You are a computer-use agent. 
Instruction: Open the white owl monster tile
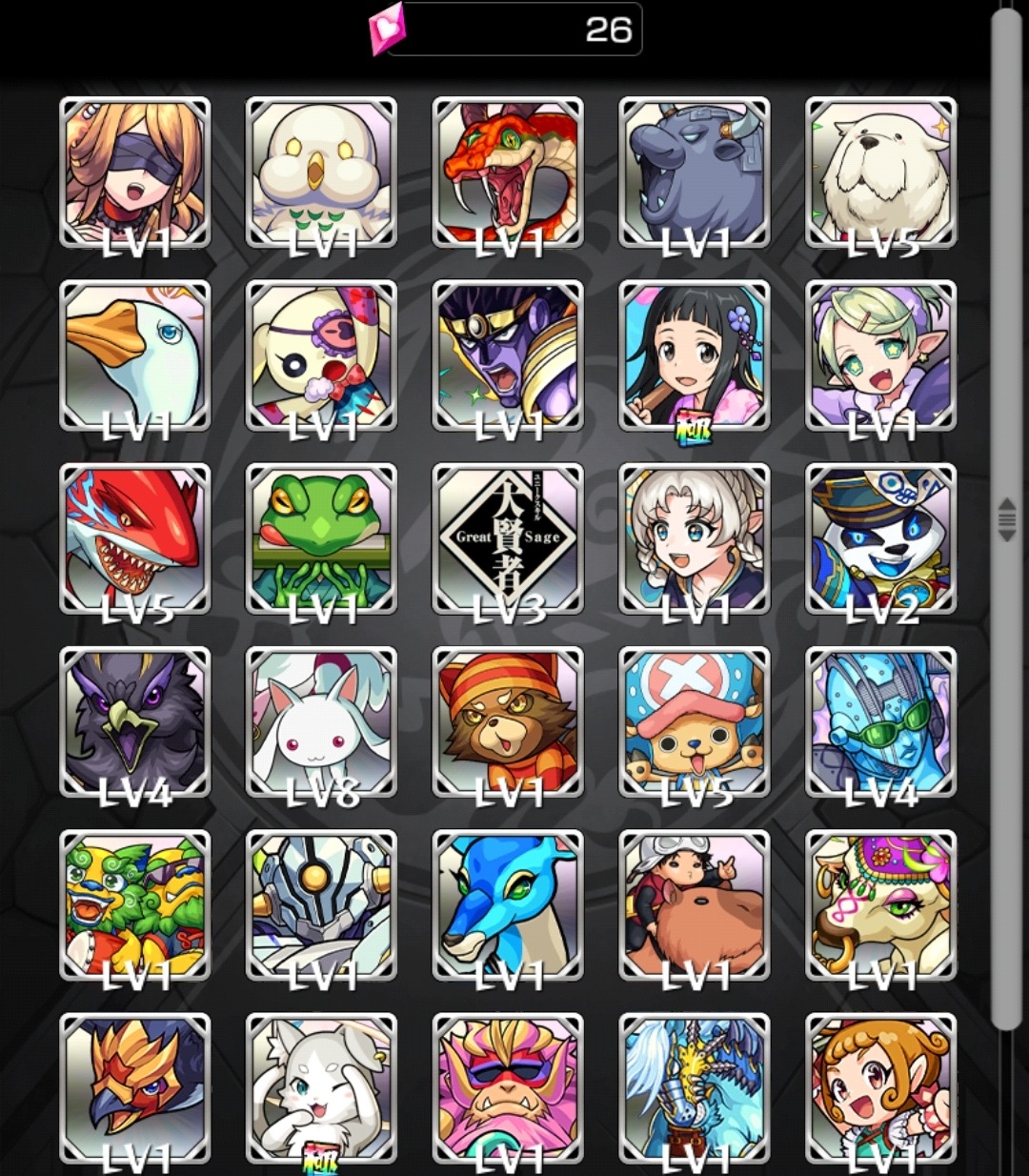point(321,172)
